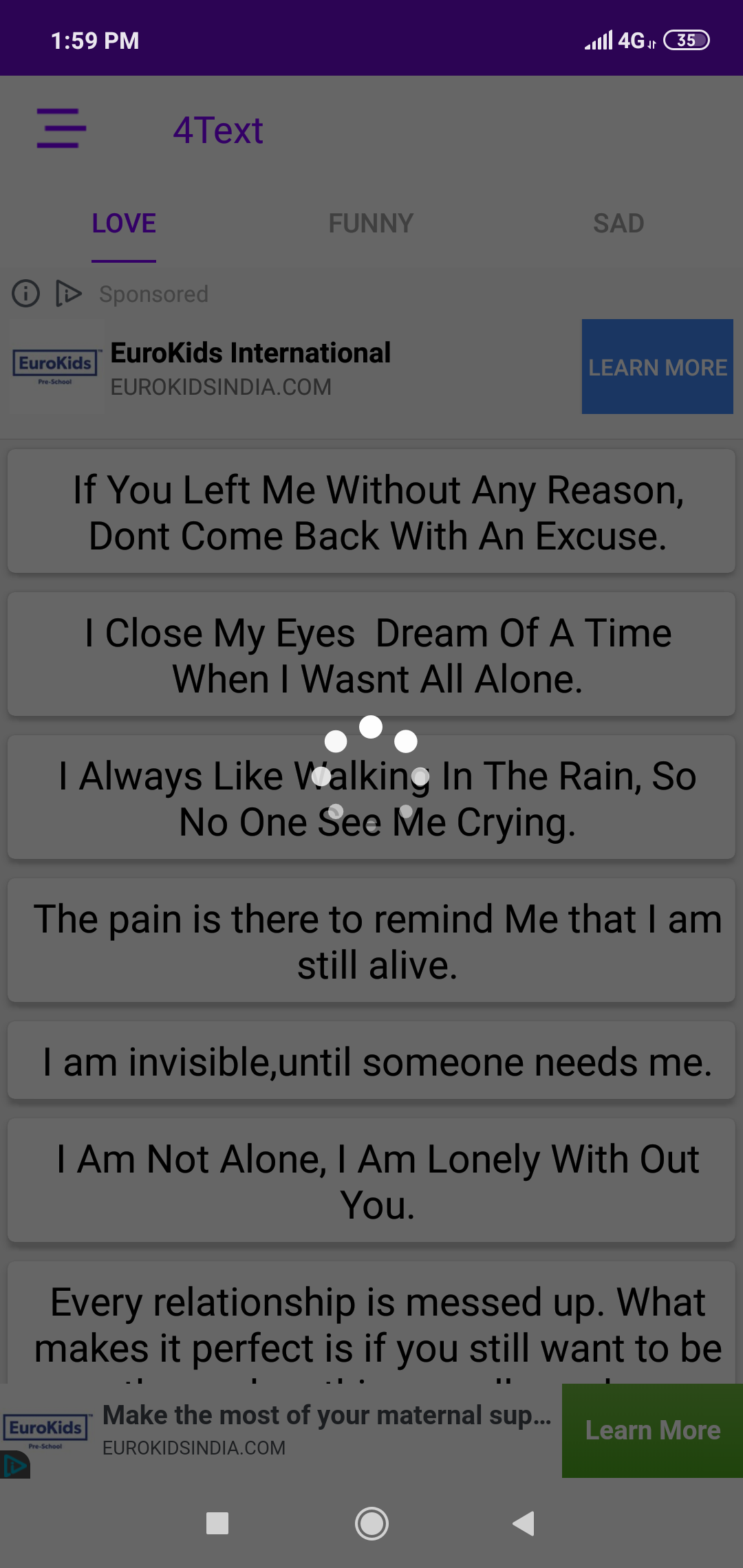Choose the quote "I am invisible,until someone needs me."
This screenshot has height=1568, width=743.
tap(371, 1061)
